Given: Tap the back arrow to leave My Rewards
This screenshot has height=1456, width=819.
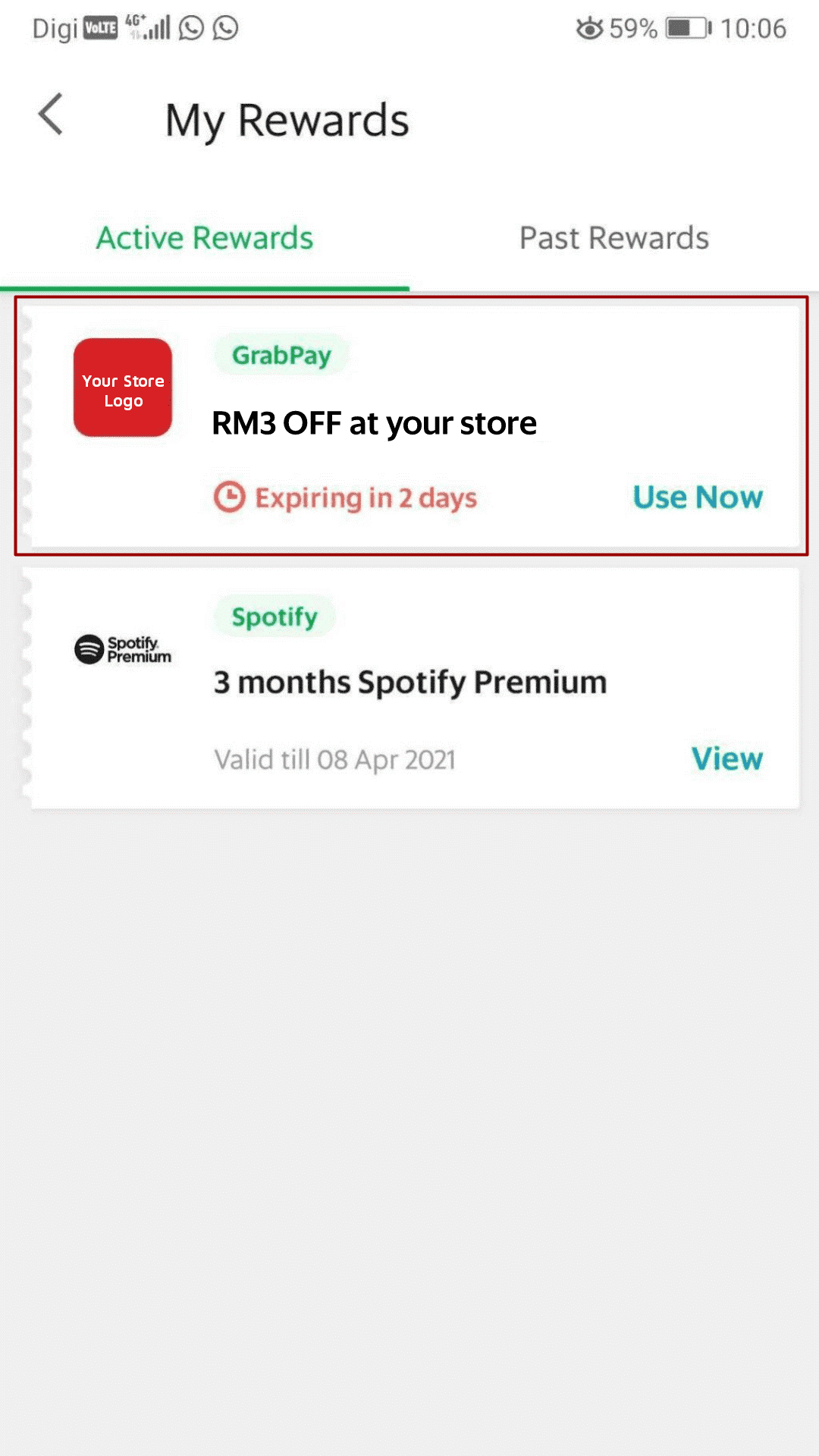Looking at the screenshot, I should (49, 115).
